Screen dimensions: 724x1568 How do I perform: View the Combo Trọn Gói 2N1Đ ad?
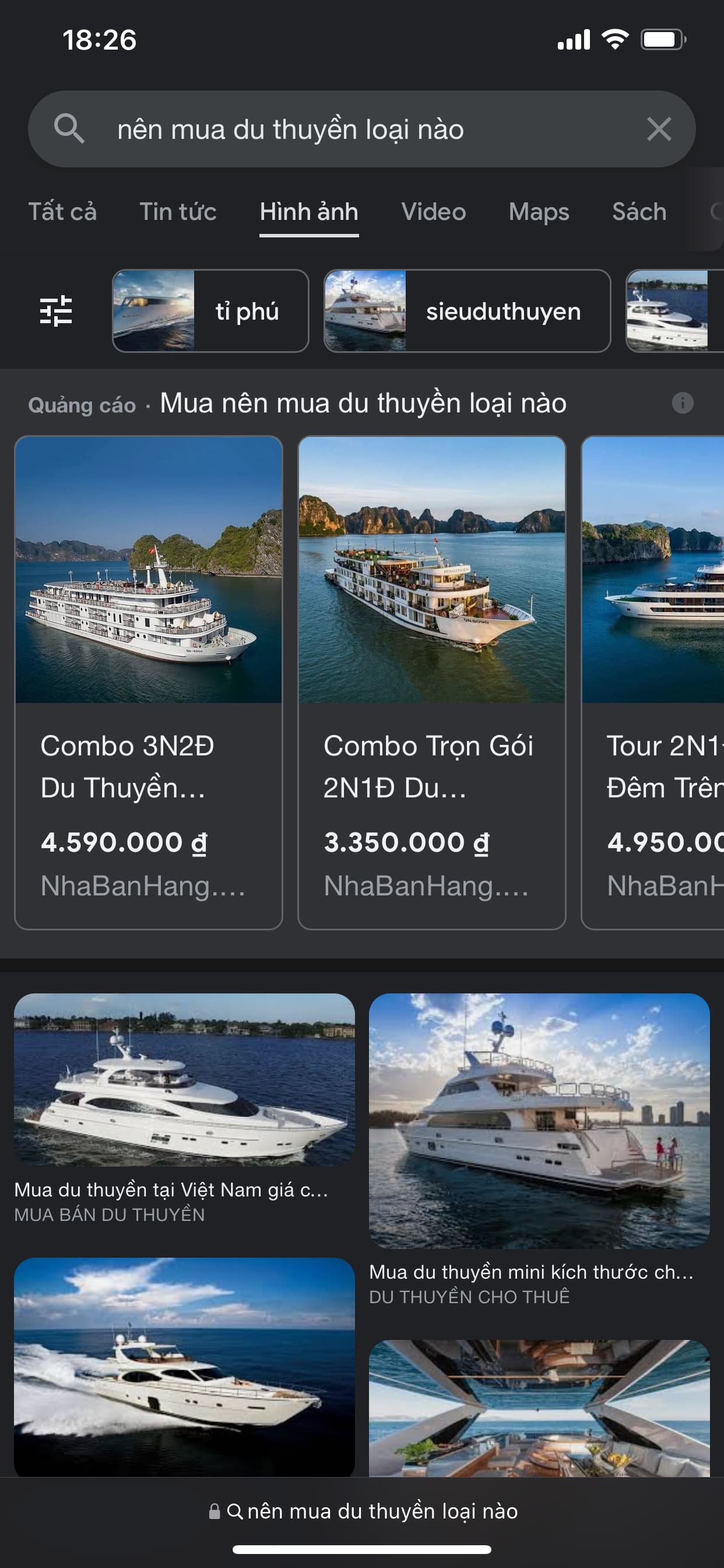click(x=431, y=682)
